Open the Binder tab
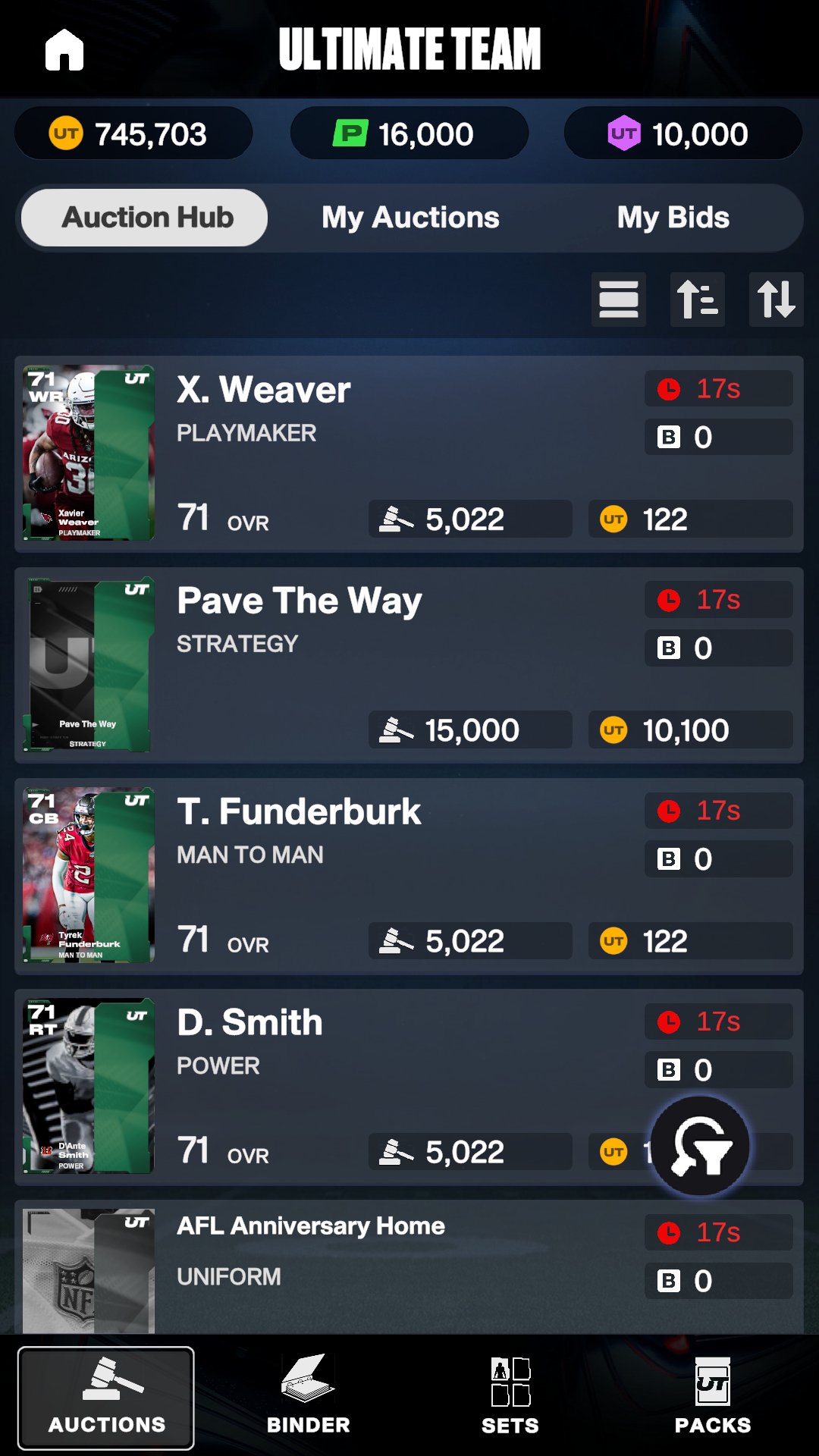 308,1397
